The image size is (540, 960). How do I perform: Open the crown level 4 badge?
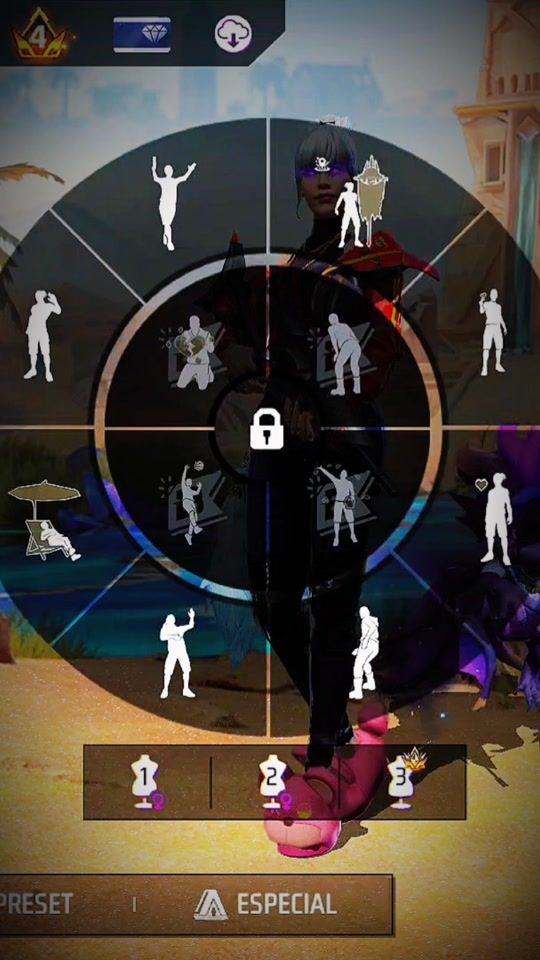coord(40,36)
